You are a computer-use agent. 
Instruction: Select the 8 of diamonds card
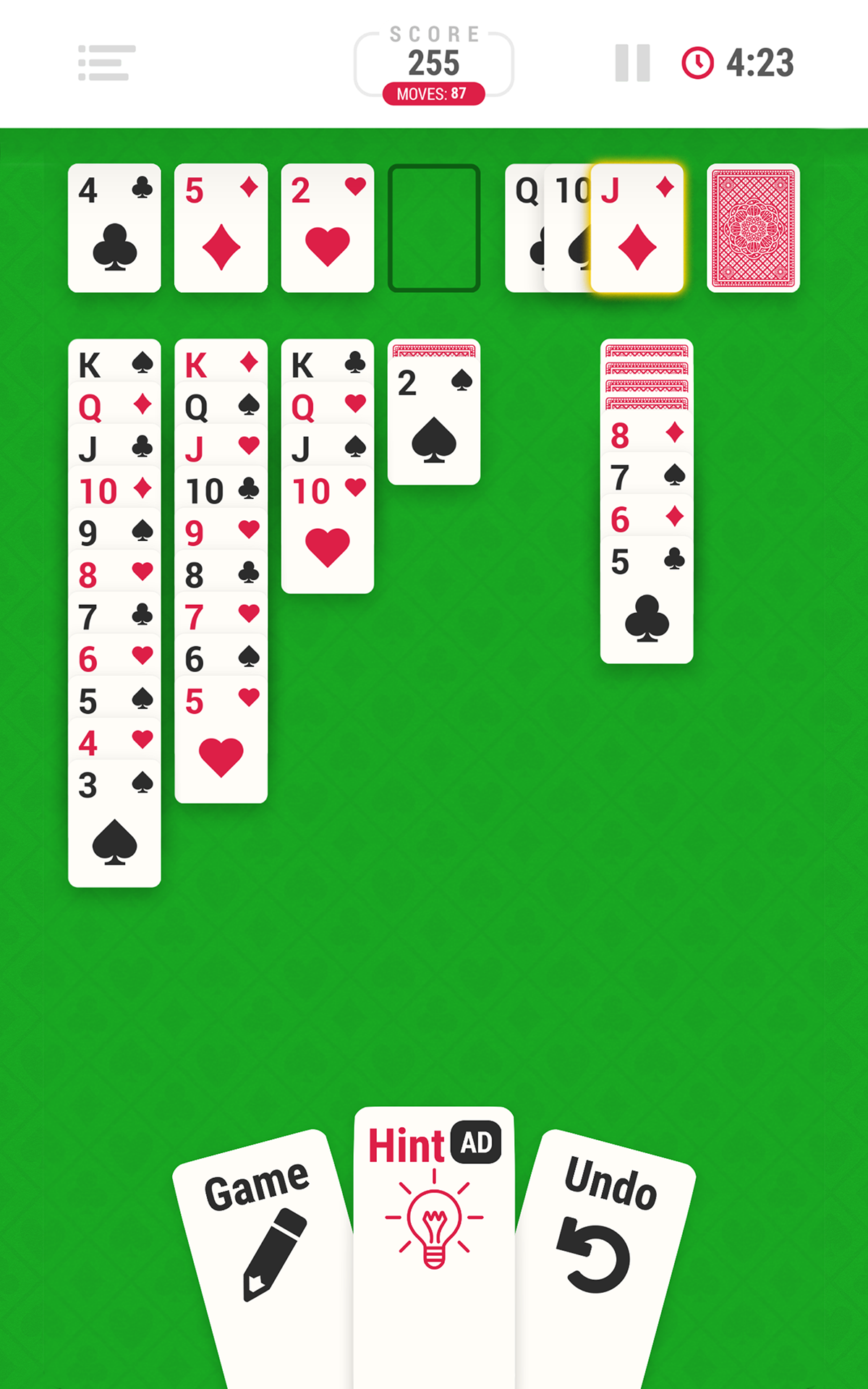click(647, 436)
